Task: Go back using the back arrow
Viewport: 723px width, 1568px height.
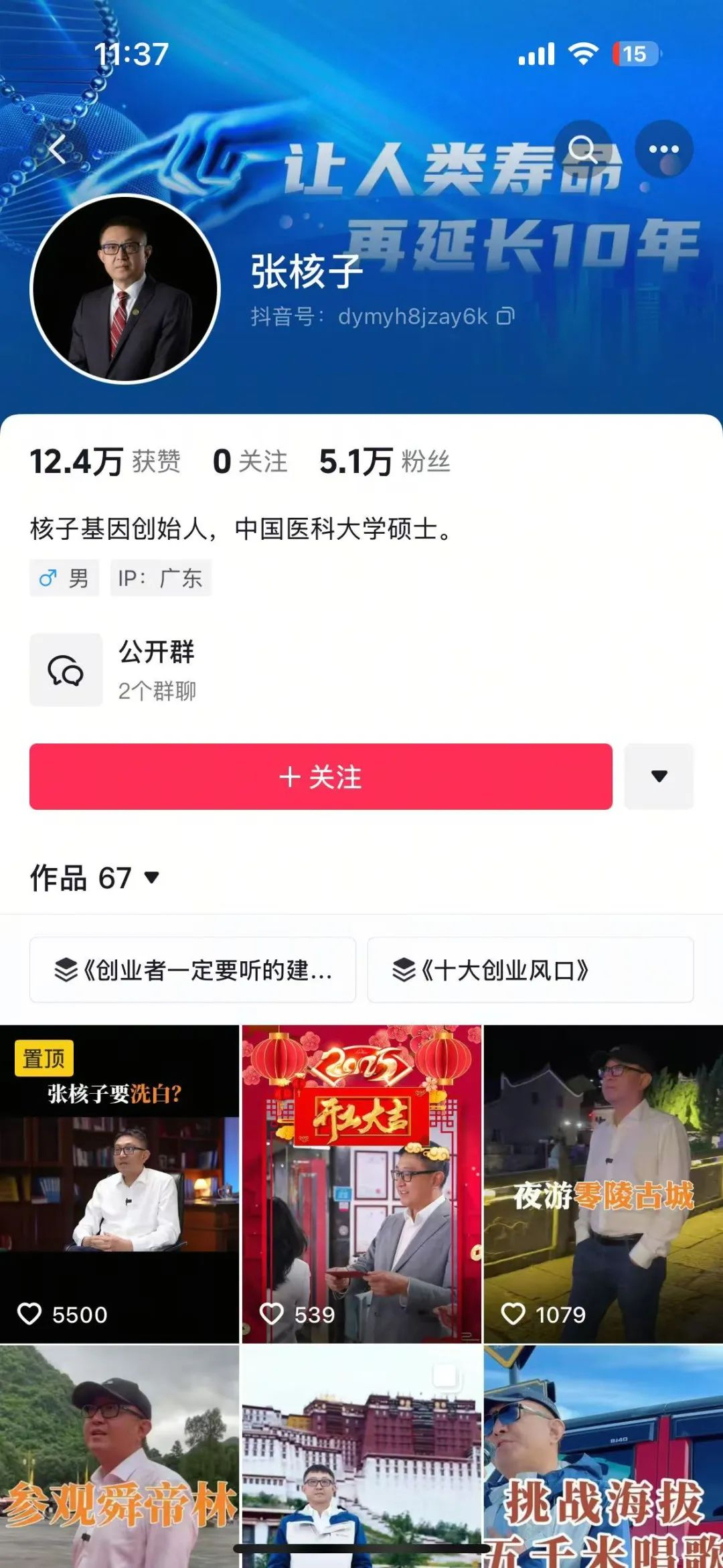Action: (58, 149)
